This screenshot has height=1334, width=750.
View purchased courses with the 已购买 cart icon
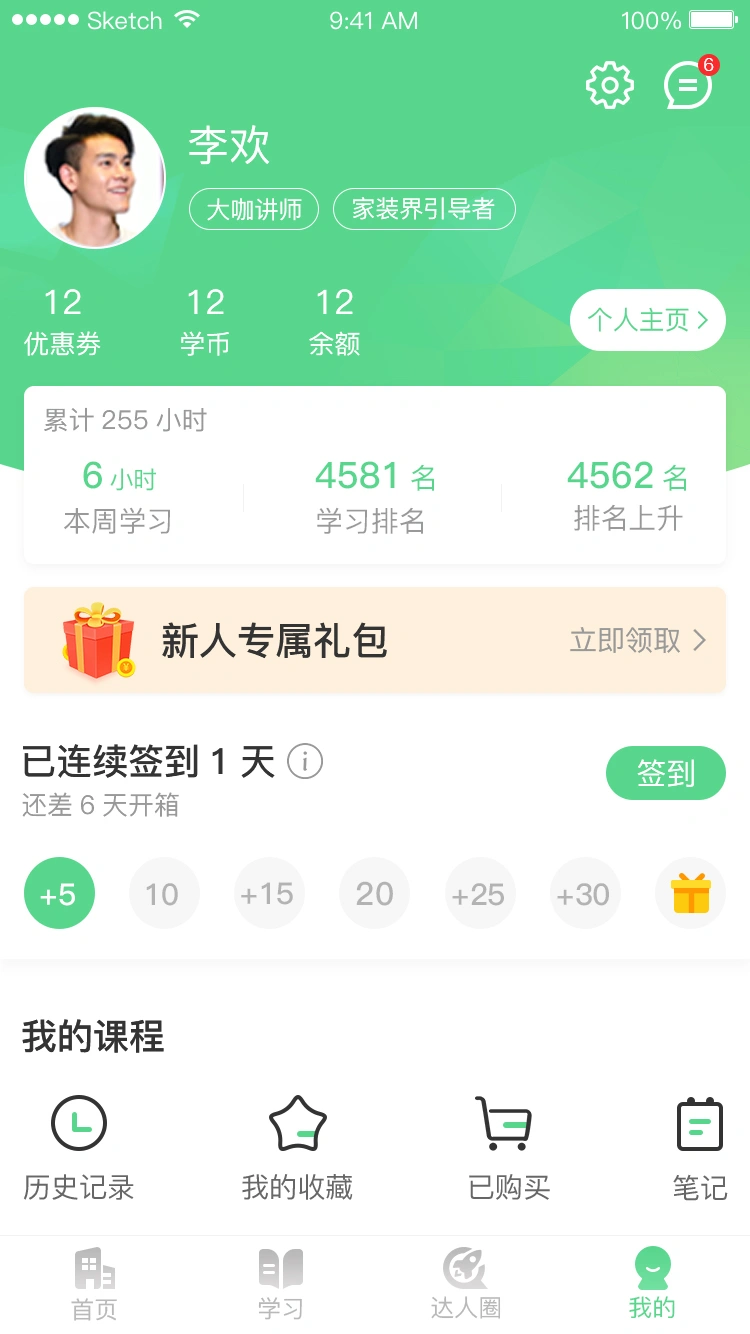507,1123
